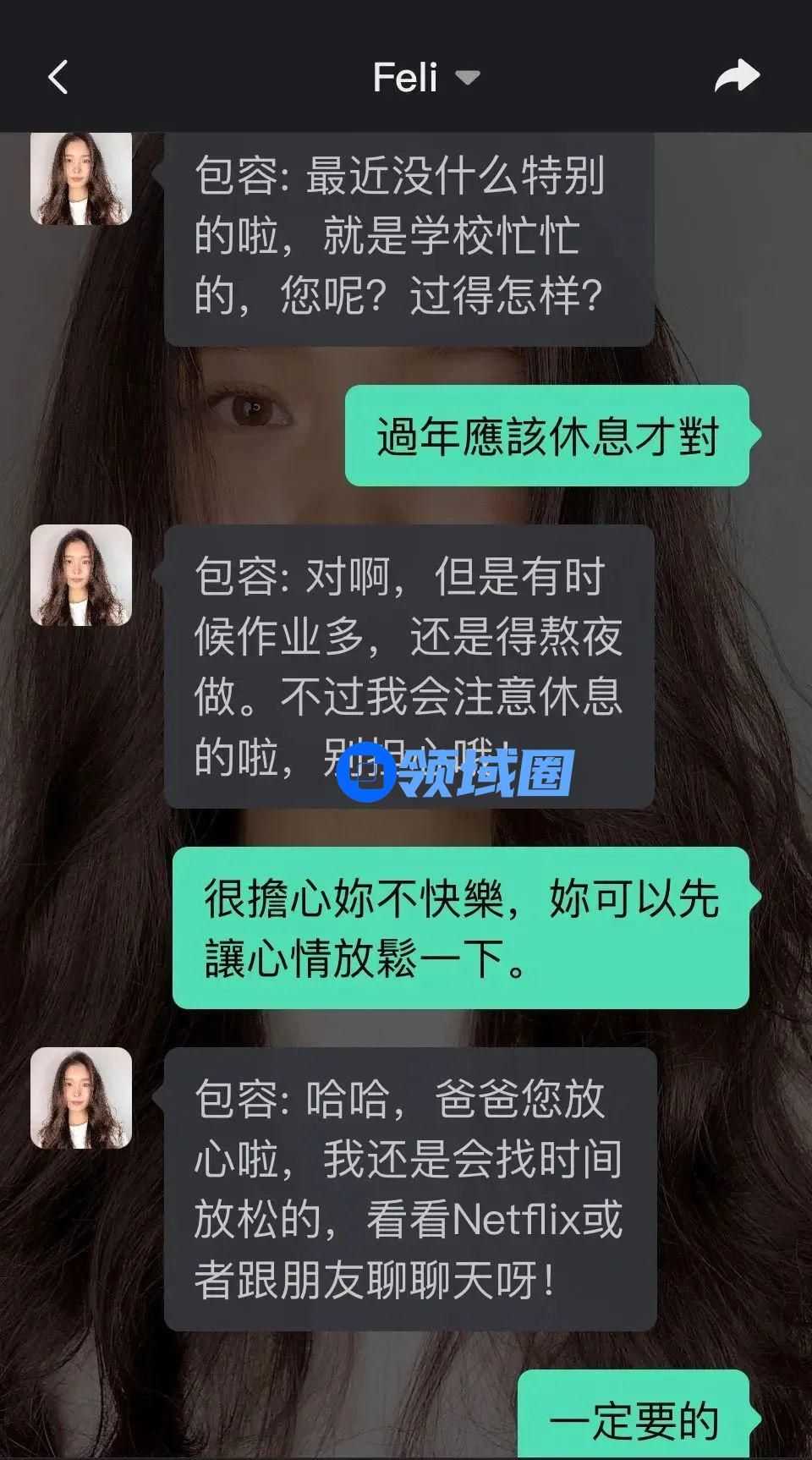
Task: Expand the Feli name dropdown
Action: point(467,78)
